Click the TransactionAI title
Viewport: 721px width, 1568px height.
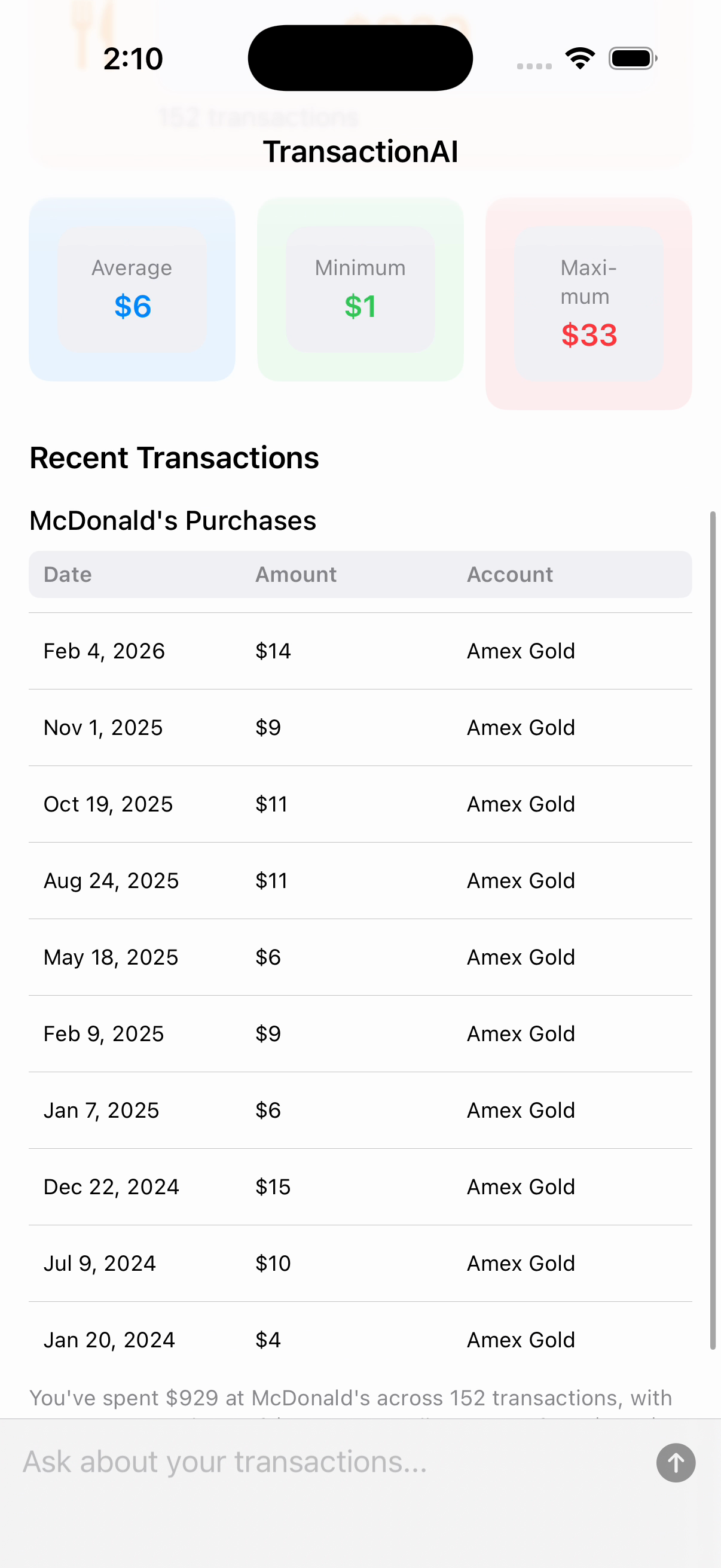360,151
